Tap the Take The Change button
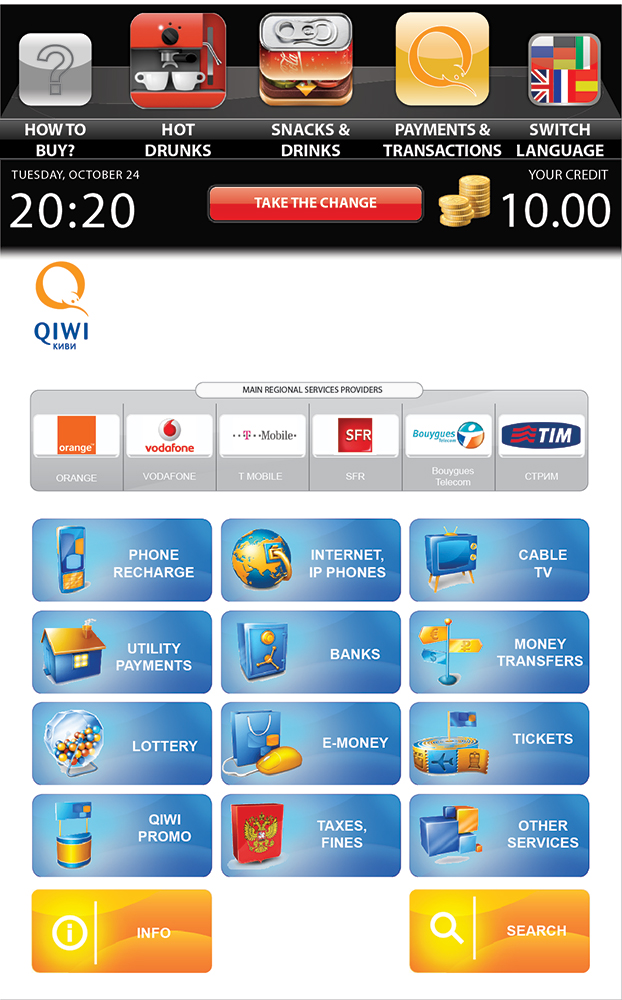The width and height of the screenshot is (622, 1000). tap(315, 203)
